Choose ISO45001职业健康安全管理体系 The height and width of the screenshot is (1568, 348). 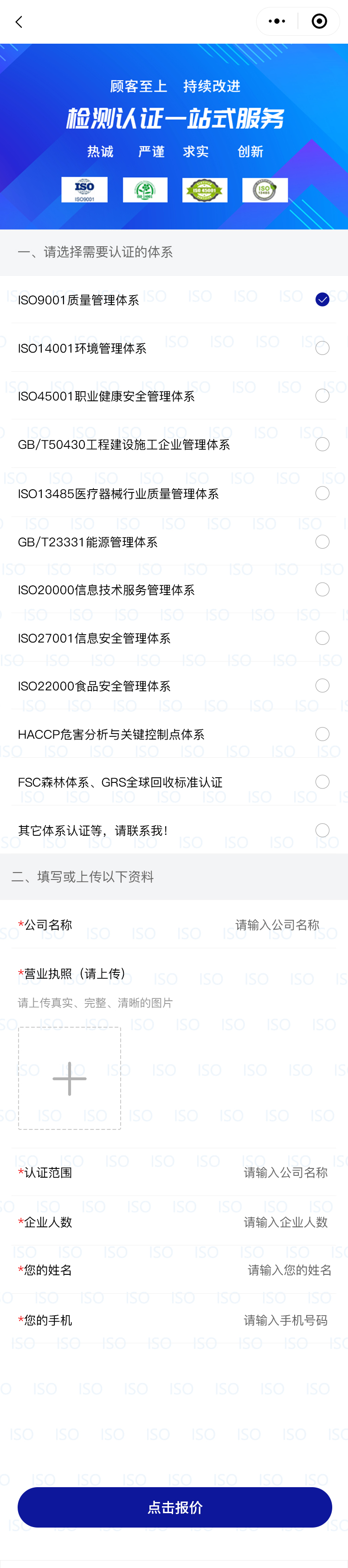coord(322,396)
